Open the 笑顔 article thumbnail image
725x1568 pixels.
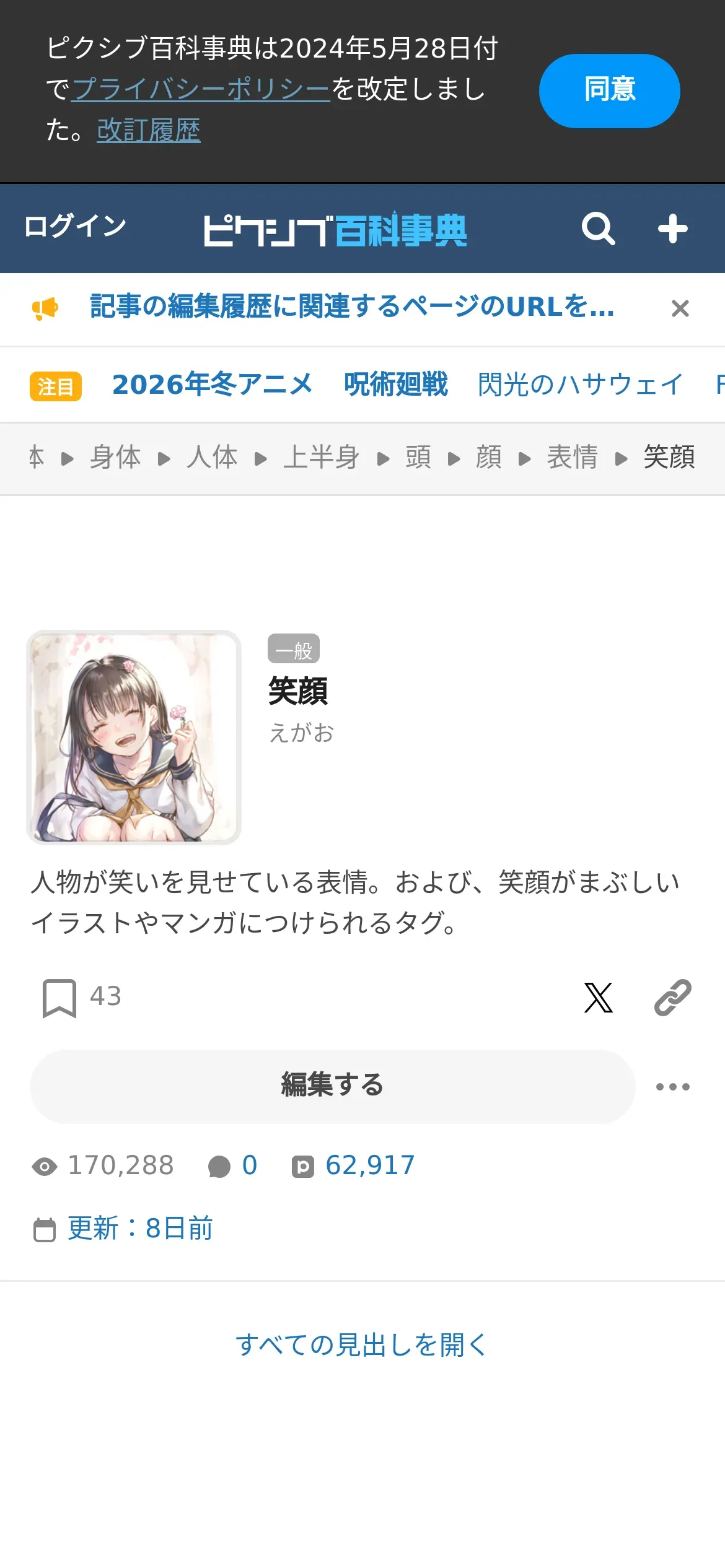[134, 737]
